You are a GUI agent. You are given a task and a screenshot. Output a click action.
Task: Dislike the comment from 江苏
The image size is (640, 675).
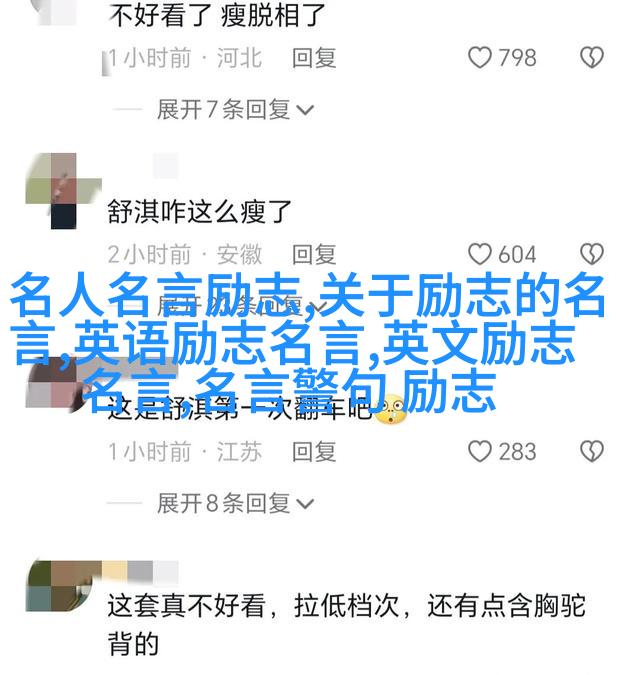pyautogui.click(x=593, y=451)
